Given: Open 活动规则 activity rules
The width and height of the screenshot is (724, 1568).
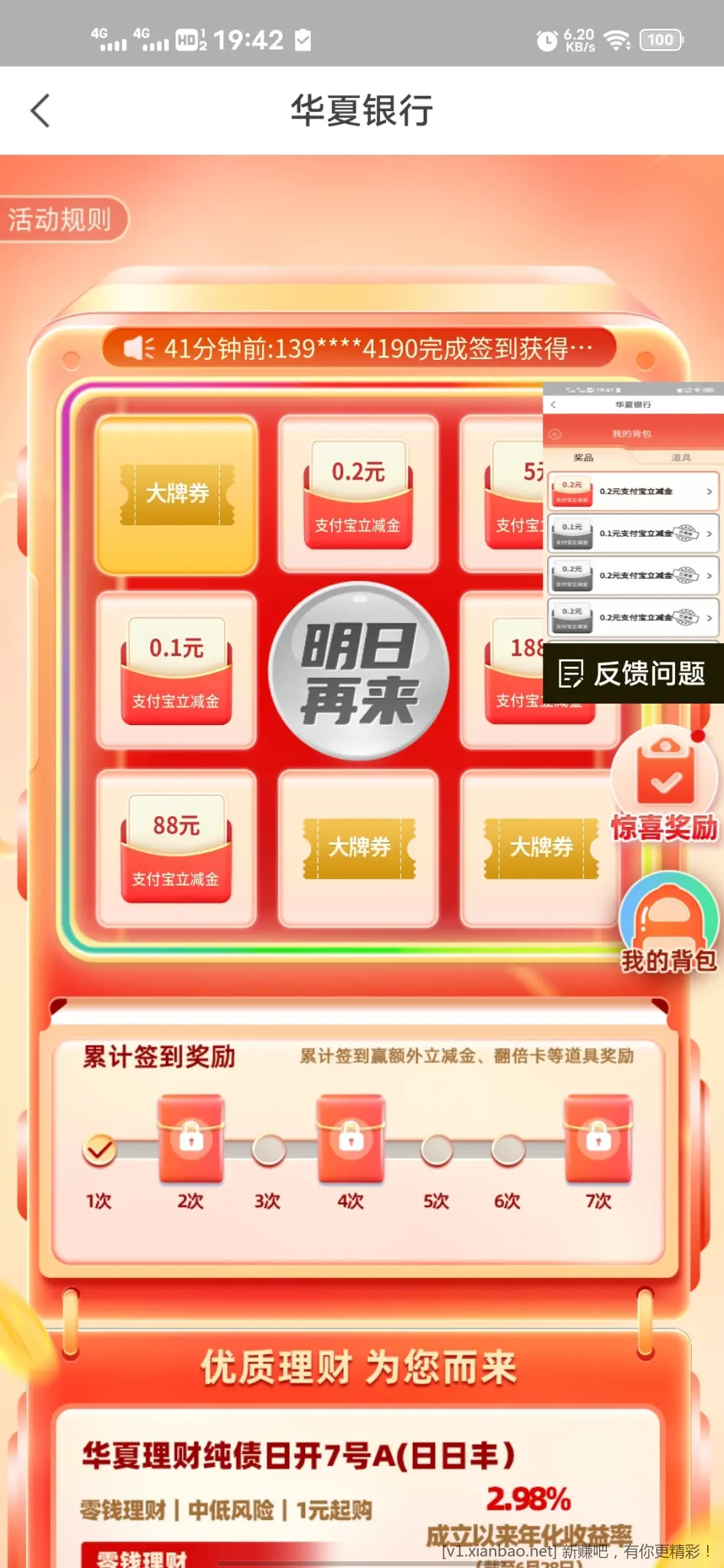Looking at the screenshot, I should click(x=61, y=220).
